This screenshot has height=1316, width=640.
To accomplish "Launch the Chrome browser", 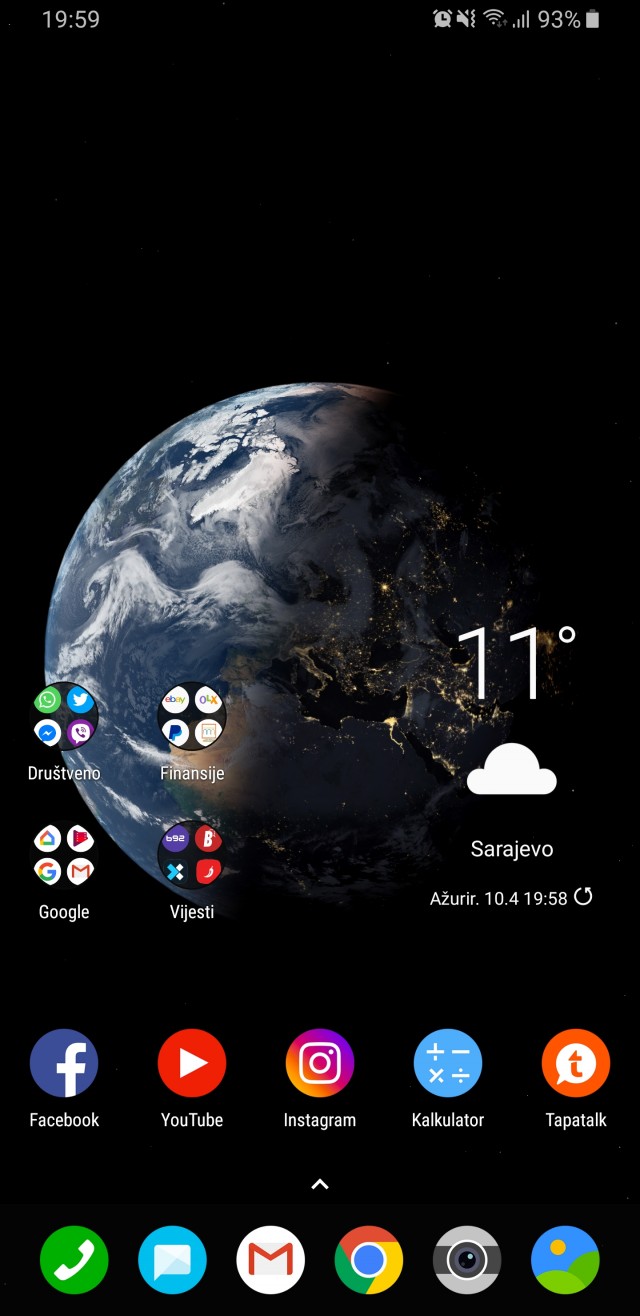I will click(369, 1260).
